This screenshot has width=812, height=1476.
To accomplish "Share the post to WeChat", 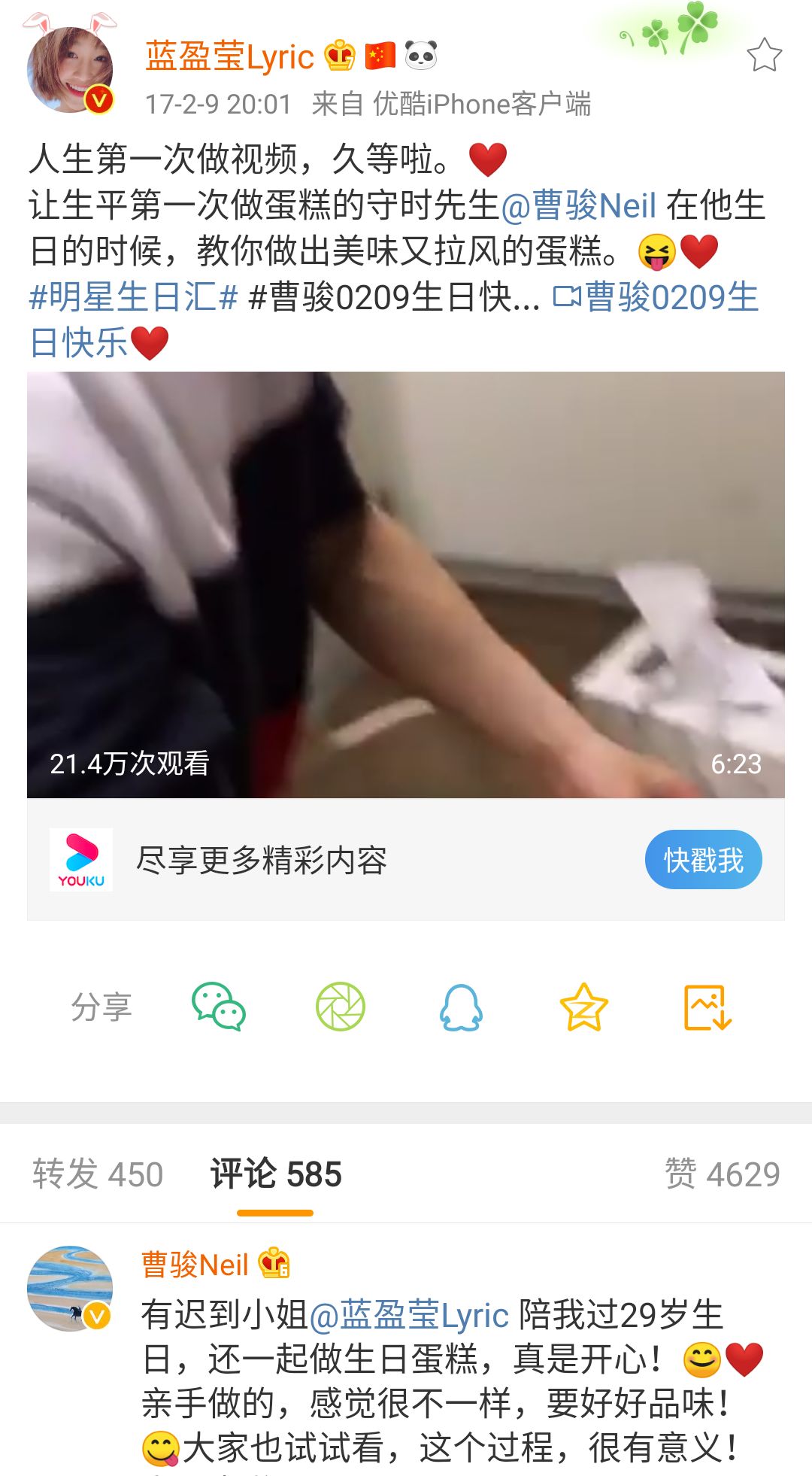I will (x=218, y=1007).
